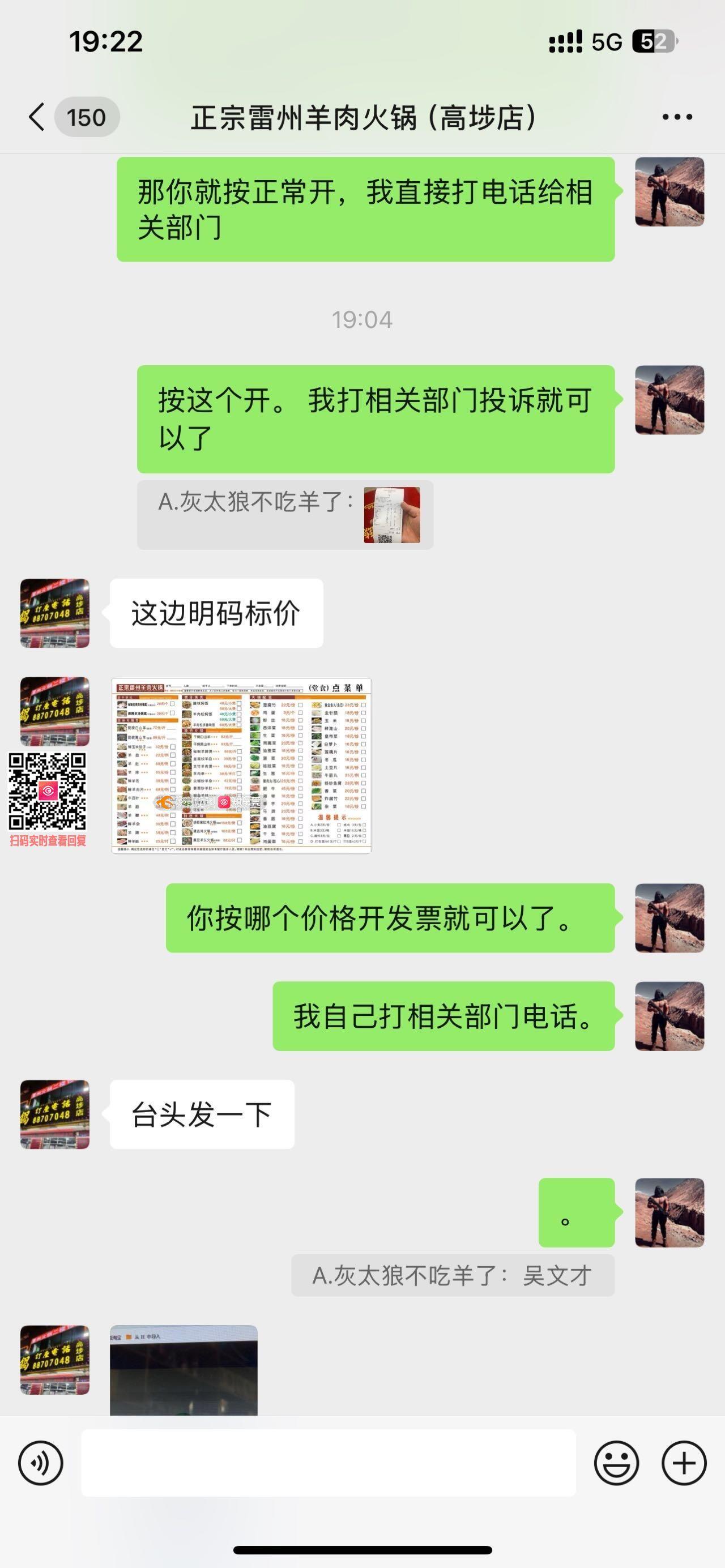Open the dark photo at the bottom

tap(183, 1370)
